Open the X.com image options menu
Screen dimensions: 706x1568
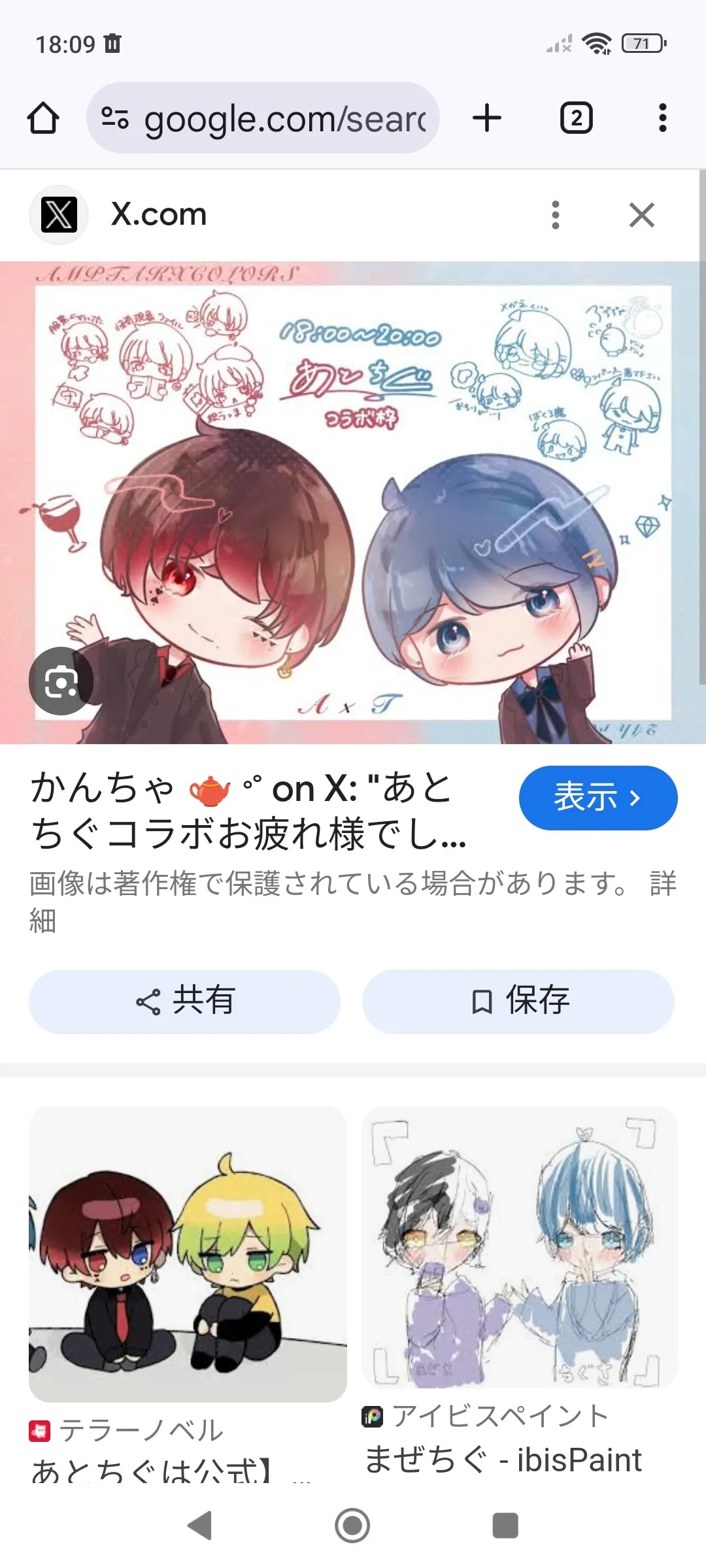pos(556,215)
